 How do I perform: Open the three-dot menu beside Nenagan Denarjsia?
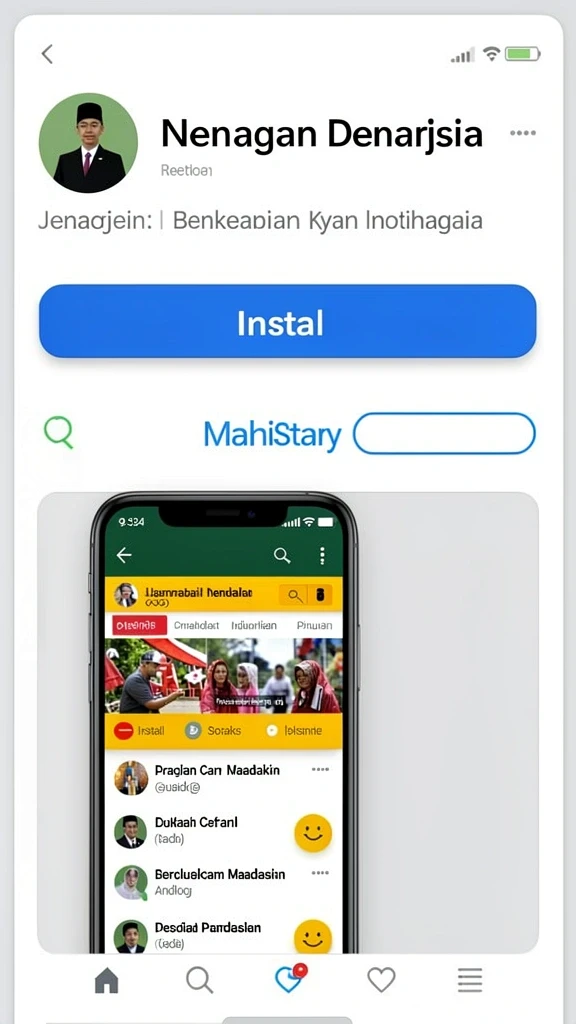[522, 133]
